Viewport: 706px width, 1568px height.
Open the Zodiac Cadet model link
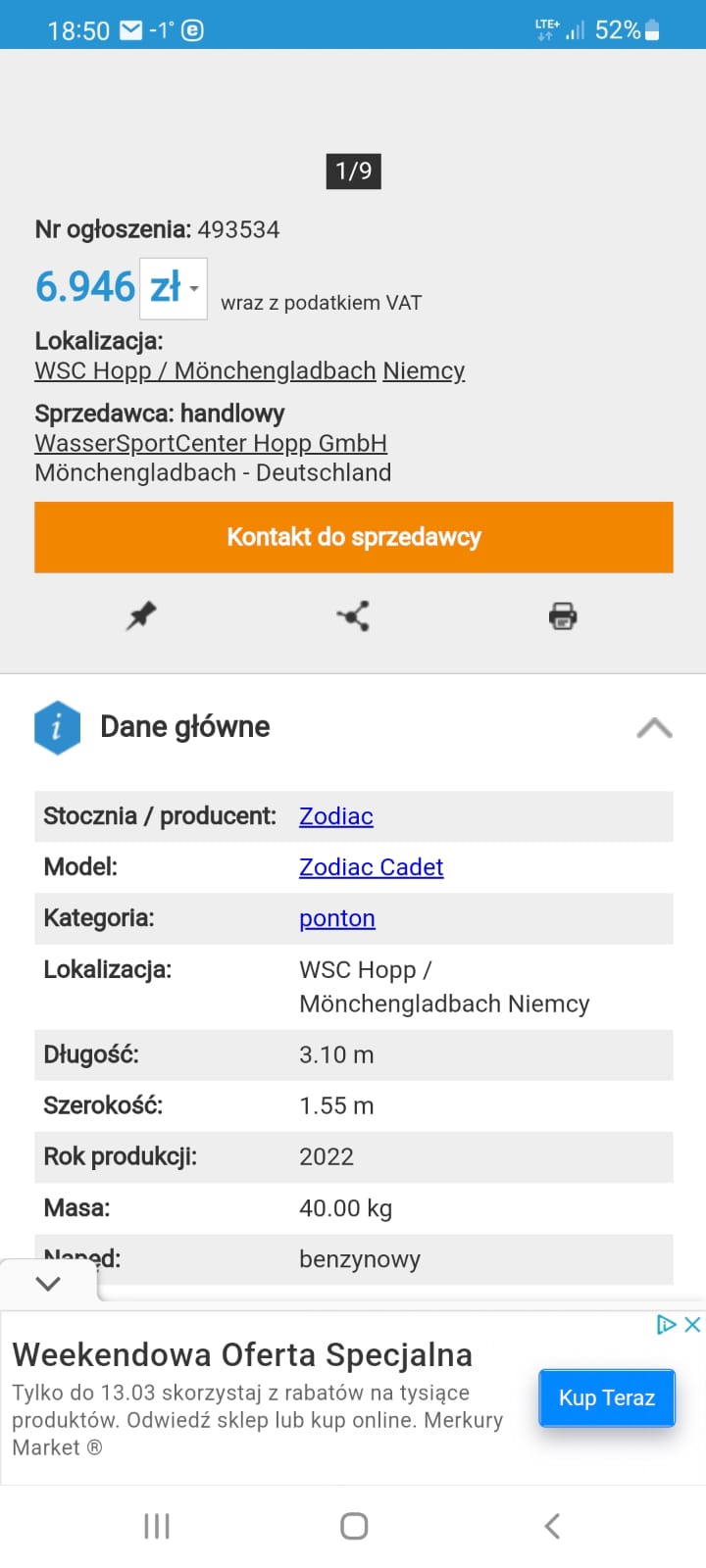coord(371,867)
